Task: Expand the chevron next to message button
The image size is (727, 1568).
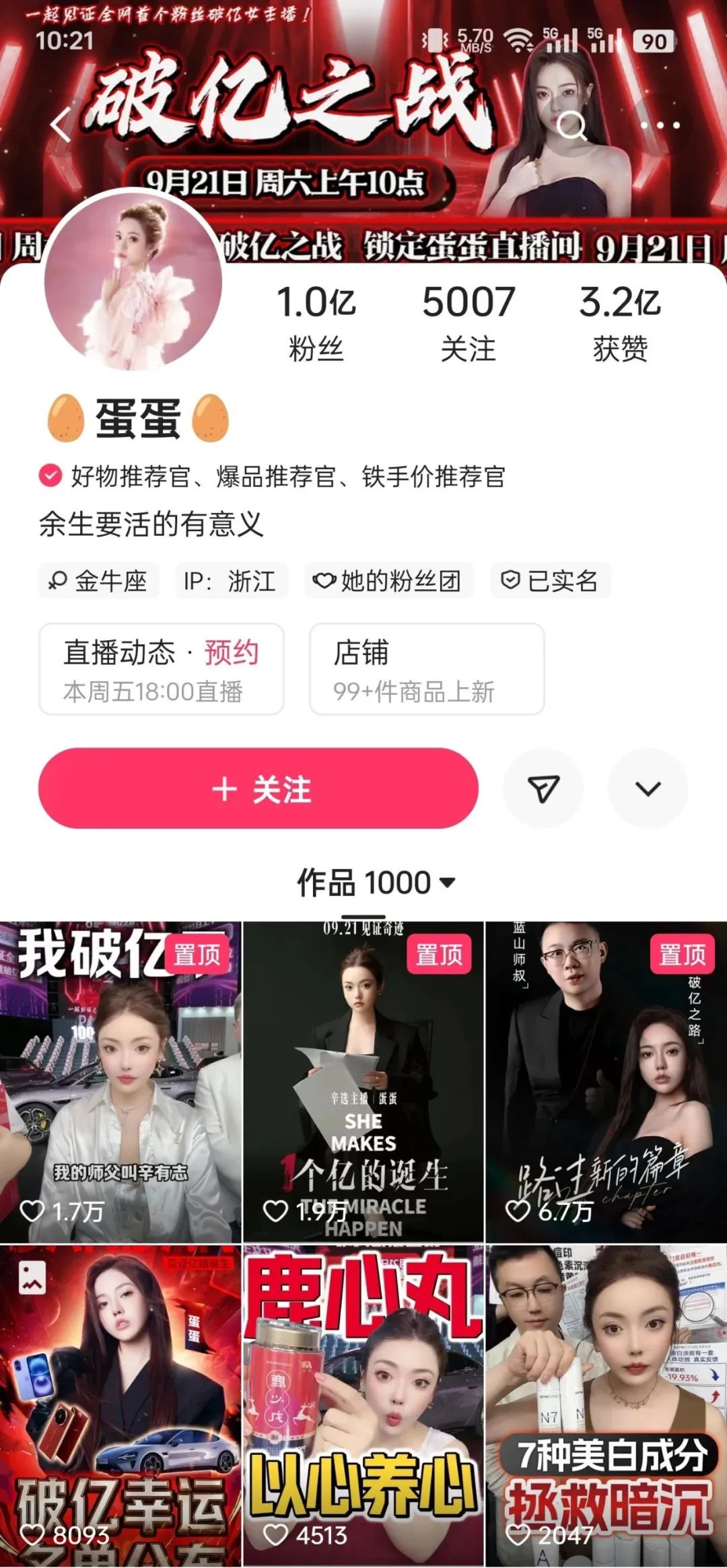Action: click(x=648, y=788)
